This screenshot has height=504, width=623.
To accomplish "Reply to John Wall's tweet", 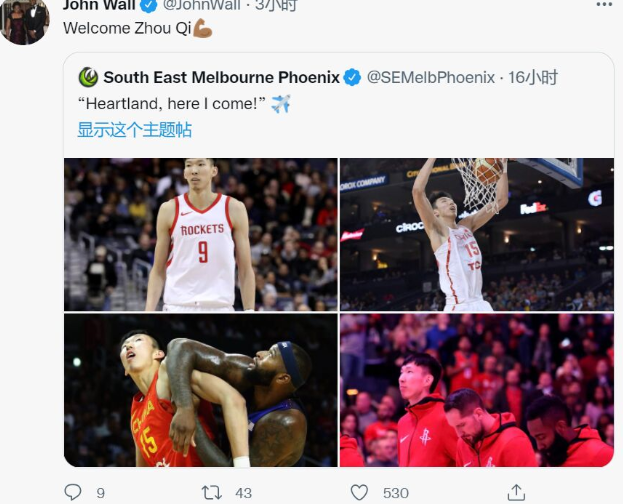I will click(72, 492).
